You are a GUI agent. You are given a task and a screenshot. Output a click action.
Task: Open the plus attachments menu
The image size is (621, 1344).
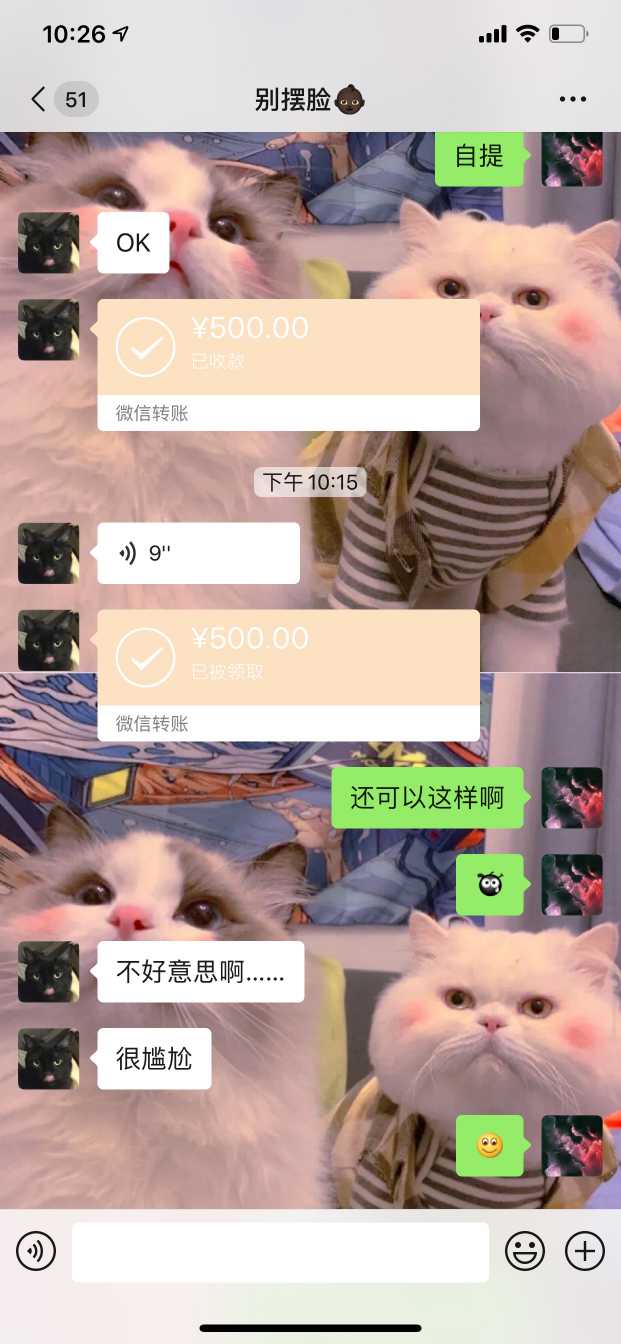(585, 1251)
